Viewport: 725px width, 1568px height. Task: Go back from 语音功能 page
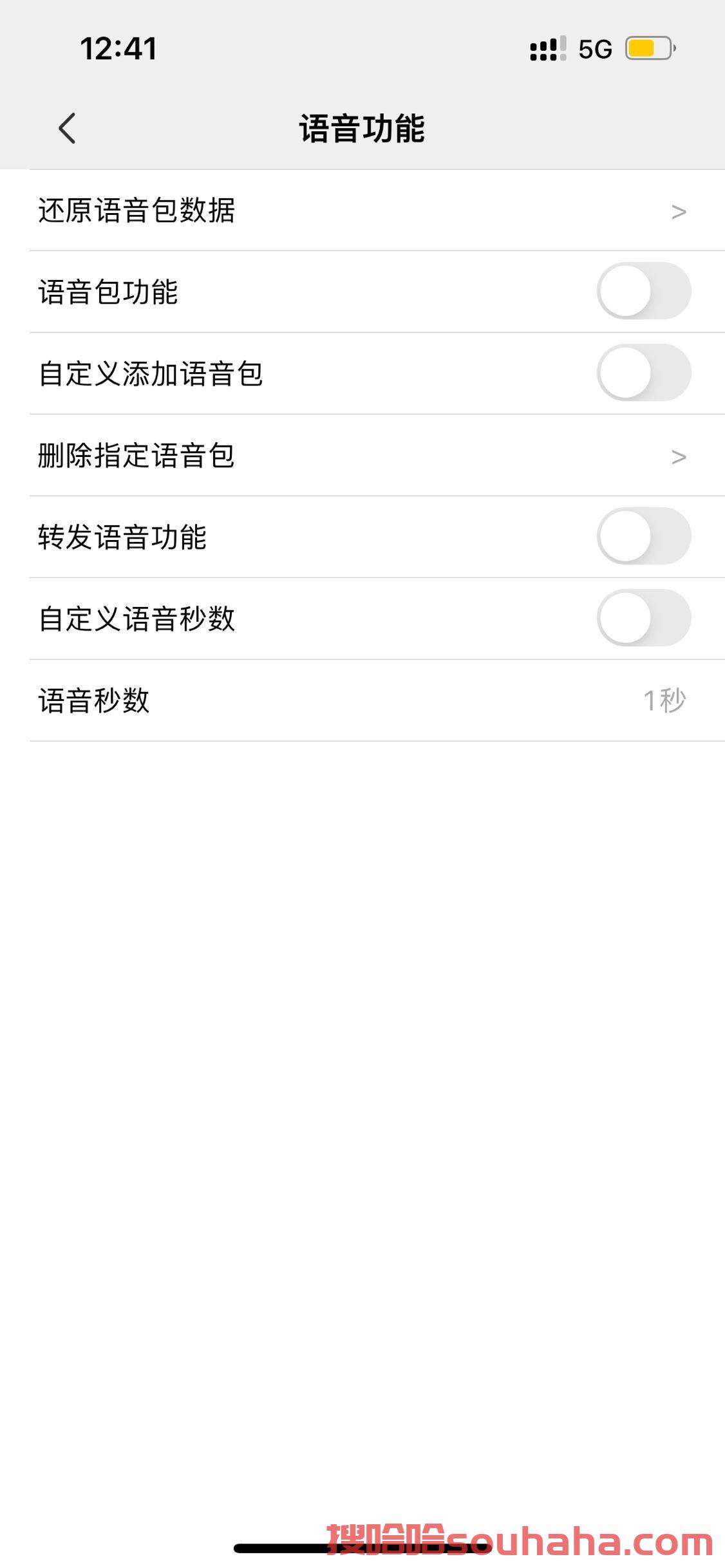[67, 128]
